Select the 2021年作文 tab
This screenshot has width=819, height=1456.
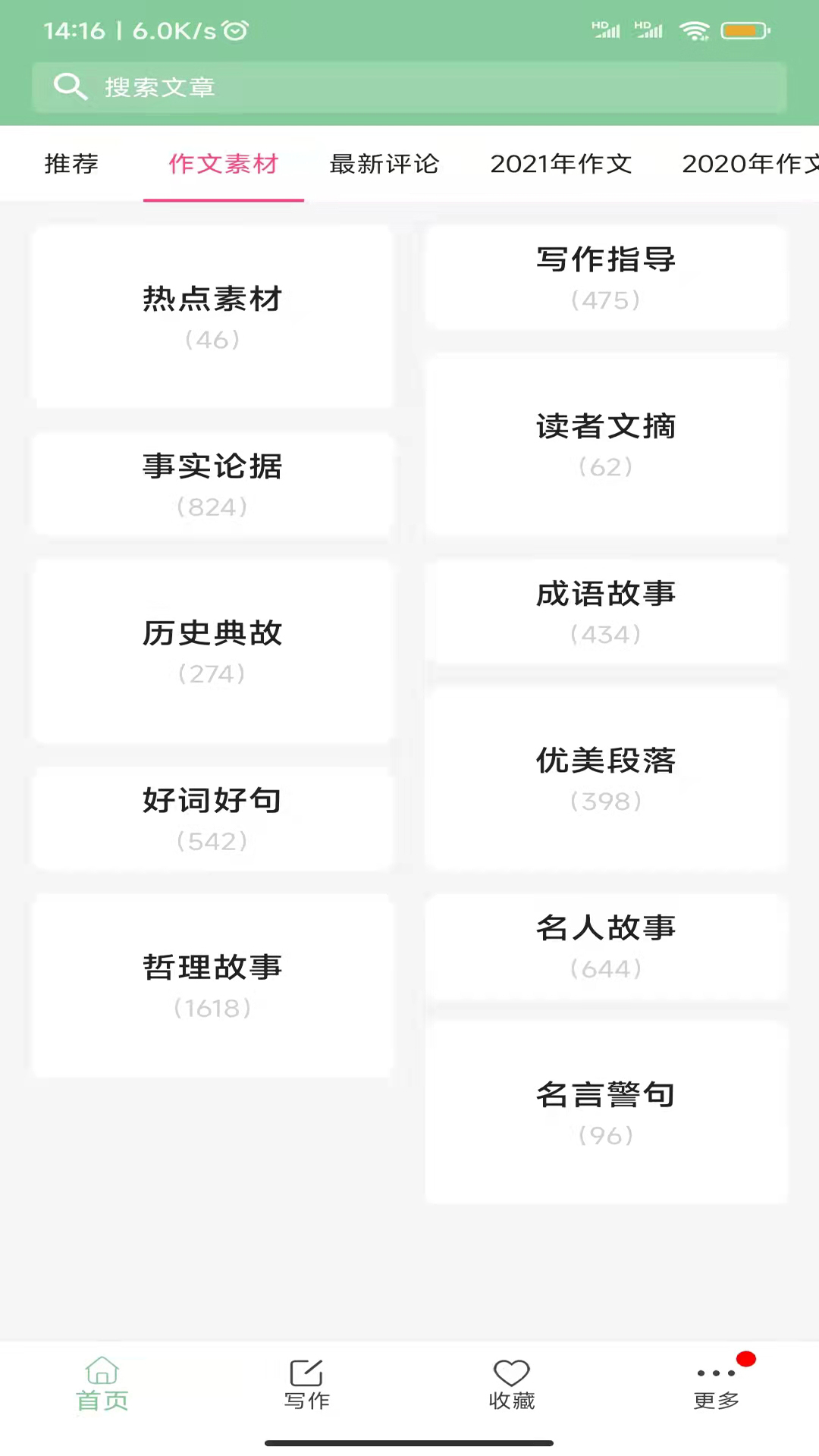tap(562, 164)
